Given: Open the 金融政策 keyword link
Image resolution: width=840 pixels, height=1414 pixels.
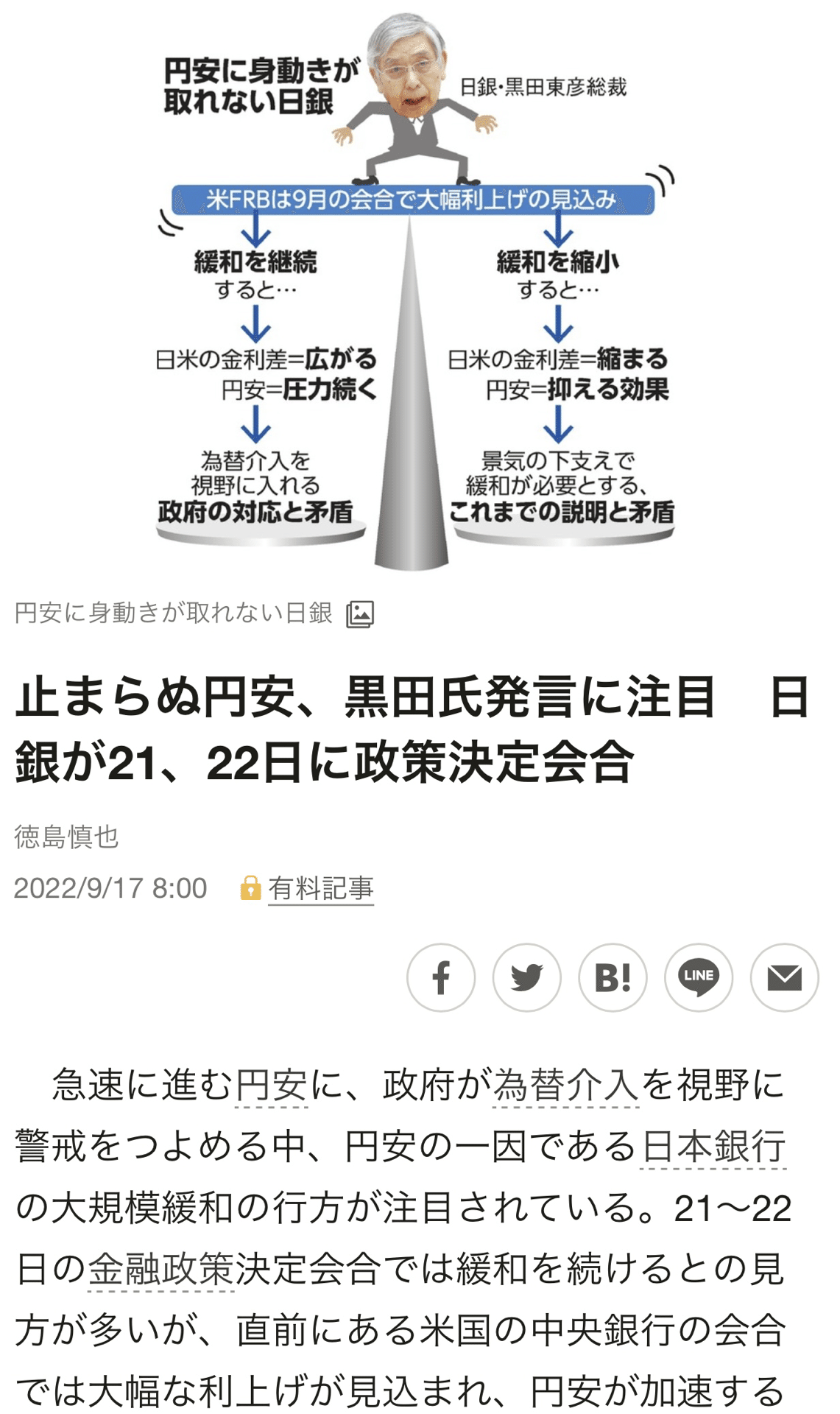Looking at the screenshot, I should (x=161, y=1269).
